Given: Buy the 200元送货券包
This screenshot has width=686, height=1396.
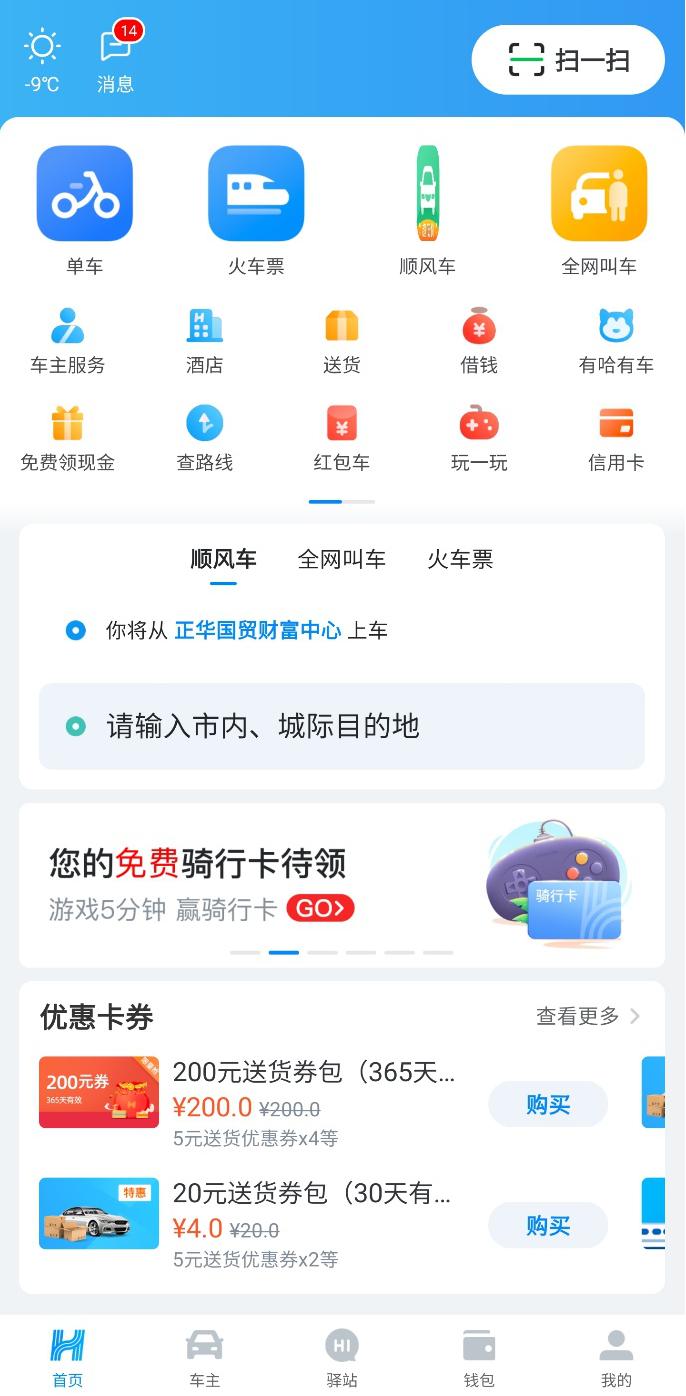Looking at the screenshot, I should click(x=548, y=1104).
